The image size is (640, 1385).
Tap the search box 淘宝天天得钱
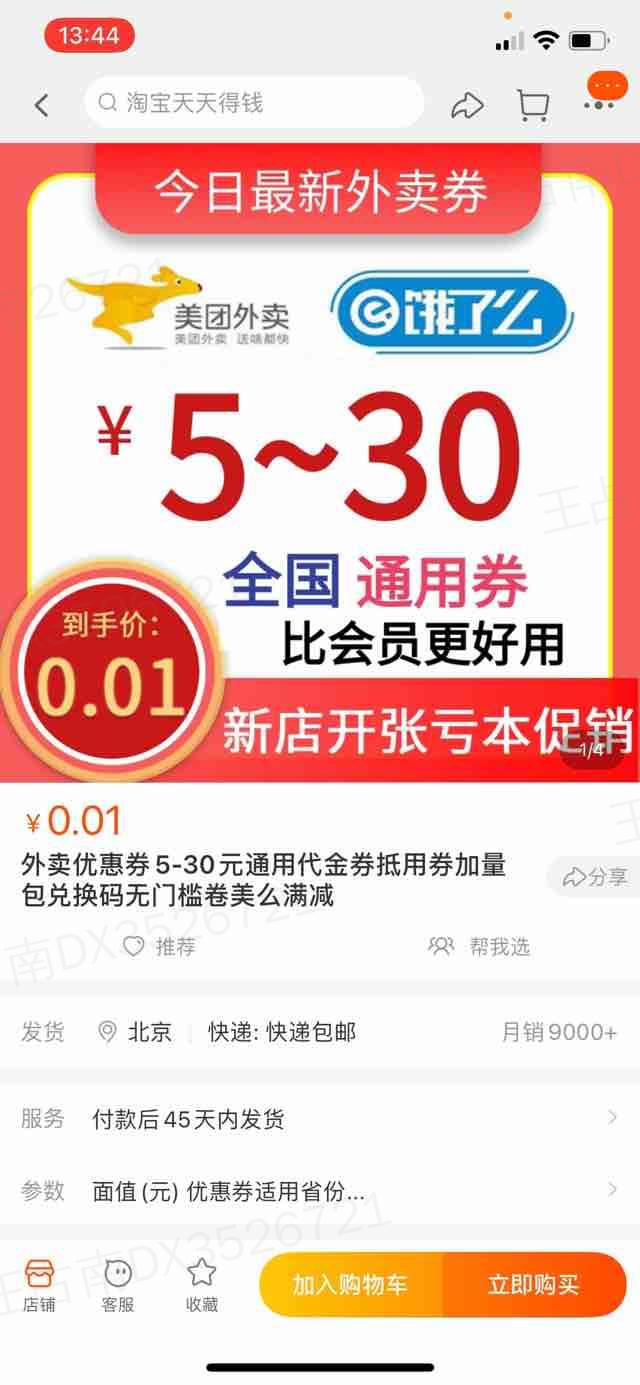(254, 103)
